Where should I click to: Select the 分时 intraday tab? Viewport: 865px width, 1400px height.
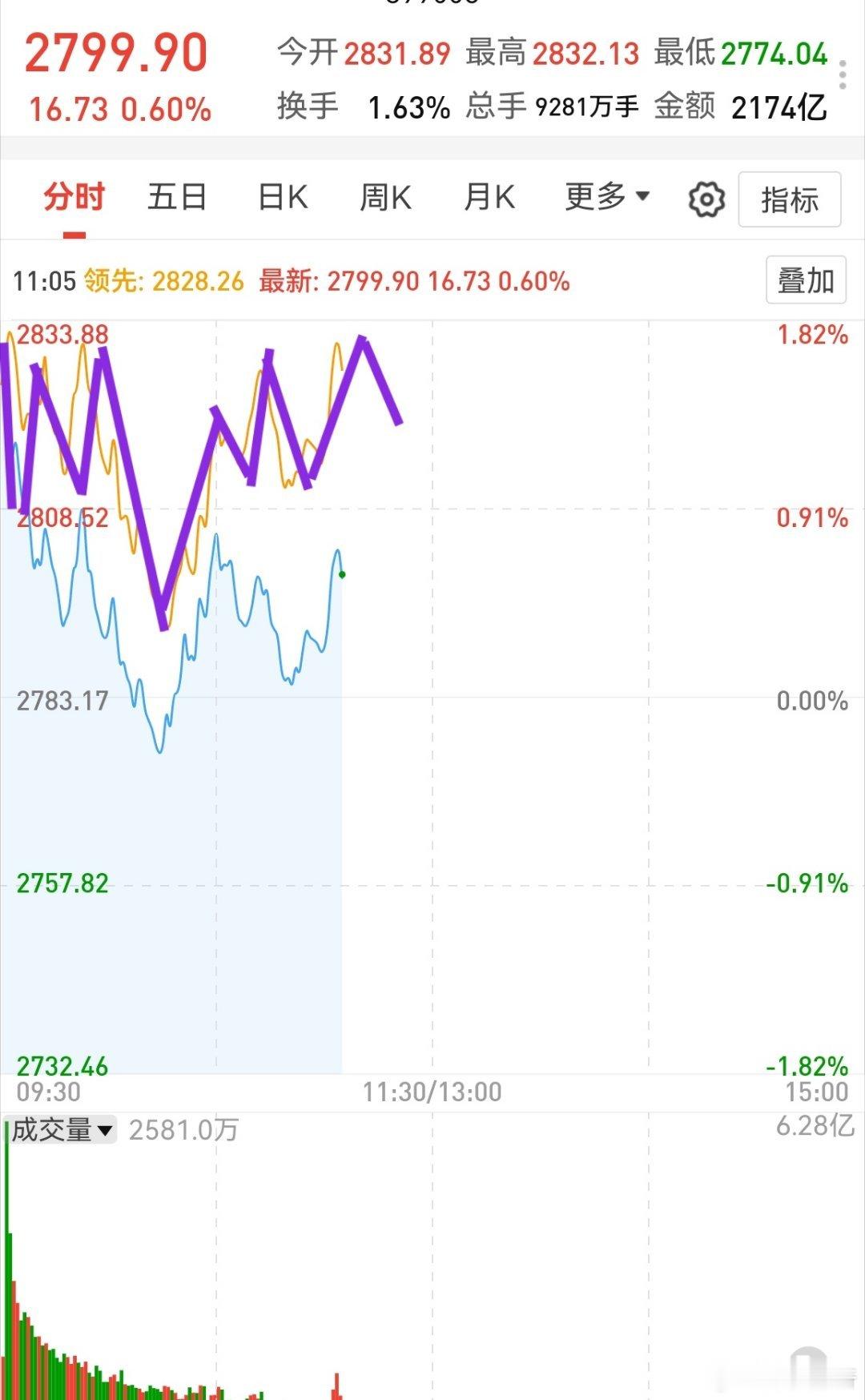pos(74,197)
